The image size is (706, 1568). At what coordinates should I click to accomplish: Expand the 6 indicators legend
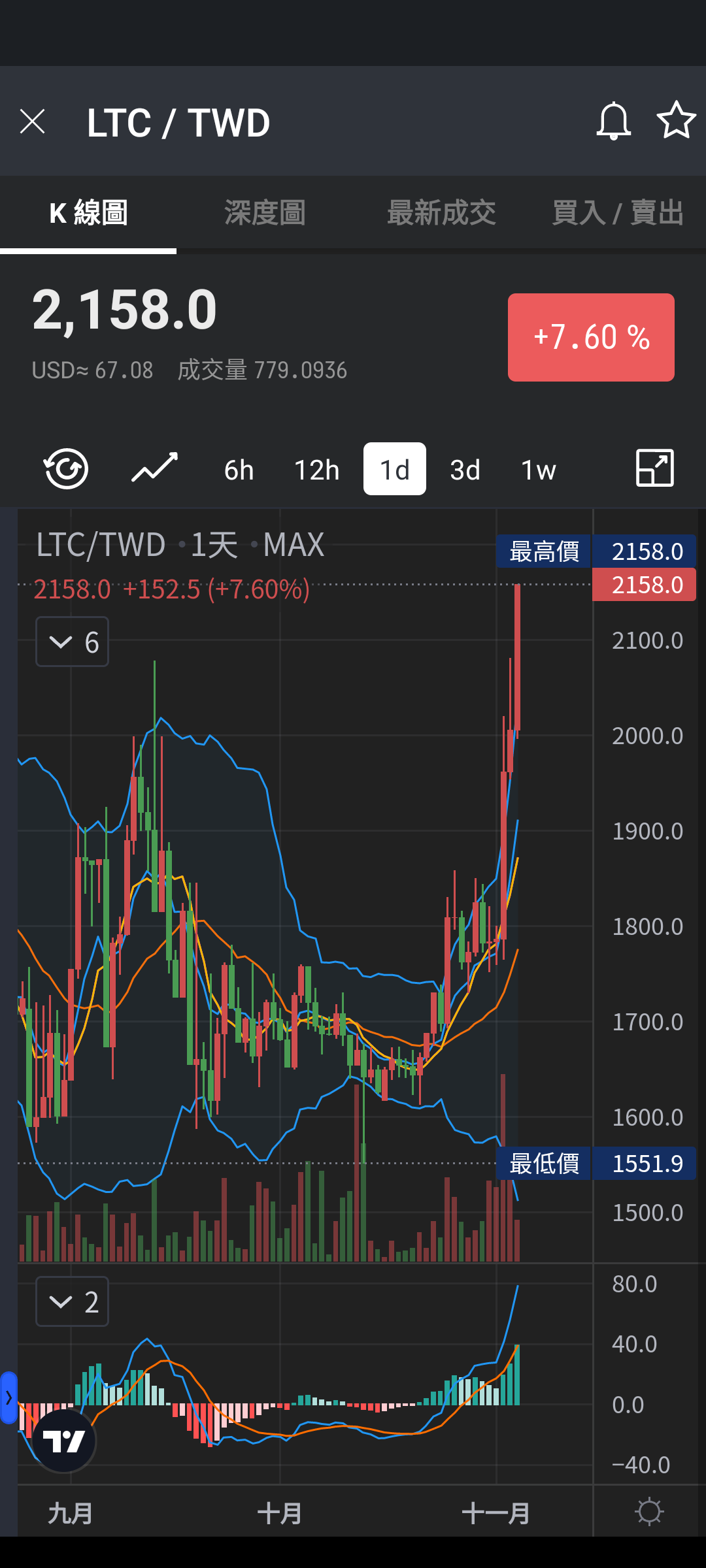click(x=72, y=642)
